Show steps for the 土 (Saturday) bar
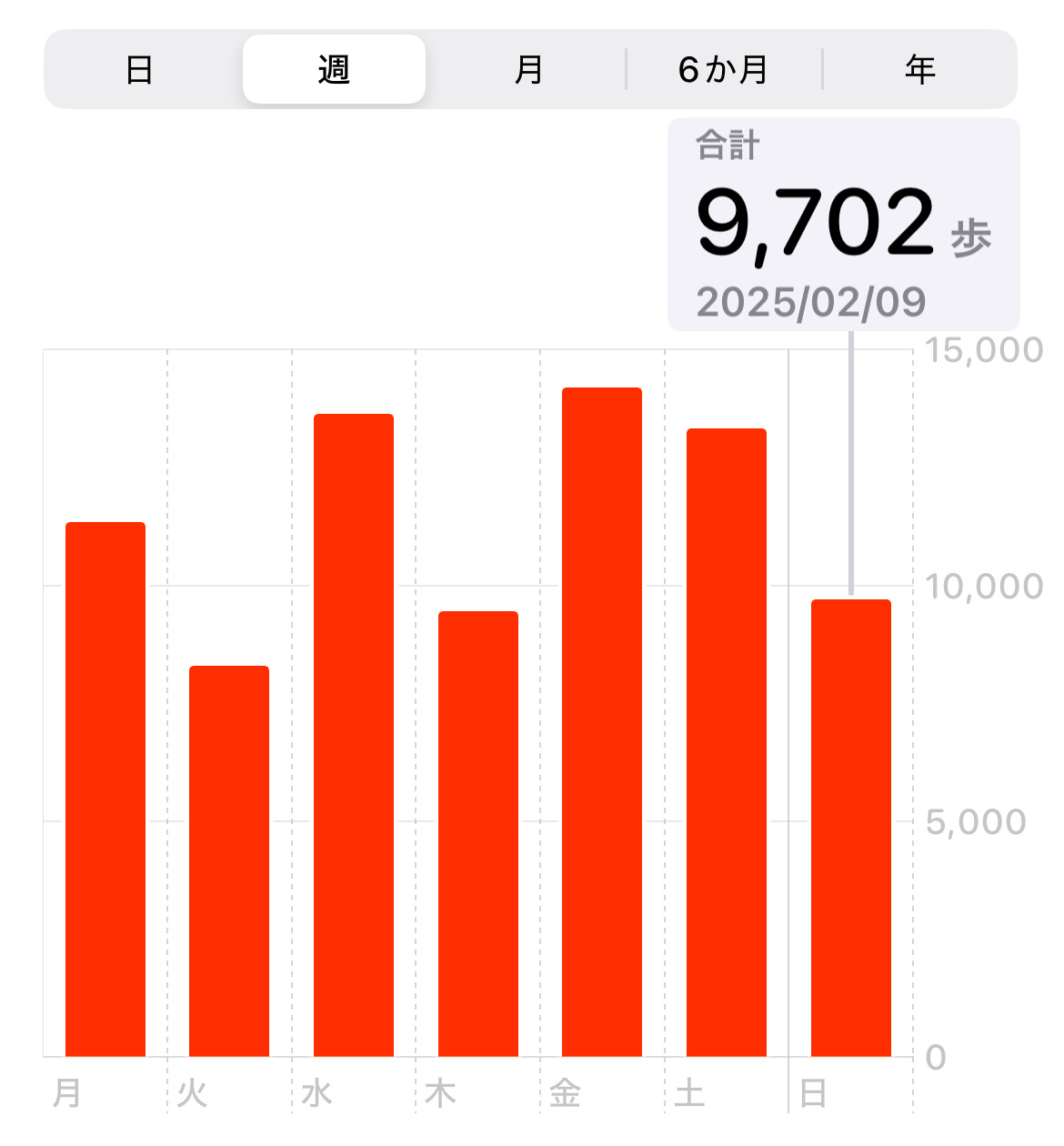This screenshot has width=1064, height=1146. tap(727, 742)
